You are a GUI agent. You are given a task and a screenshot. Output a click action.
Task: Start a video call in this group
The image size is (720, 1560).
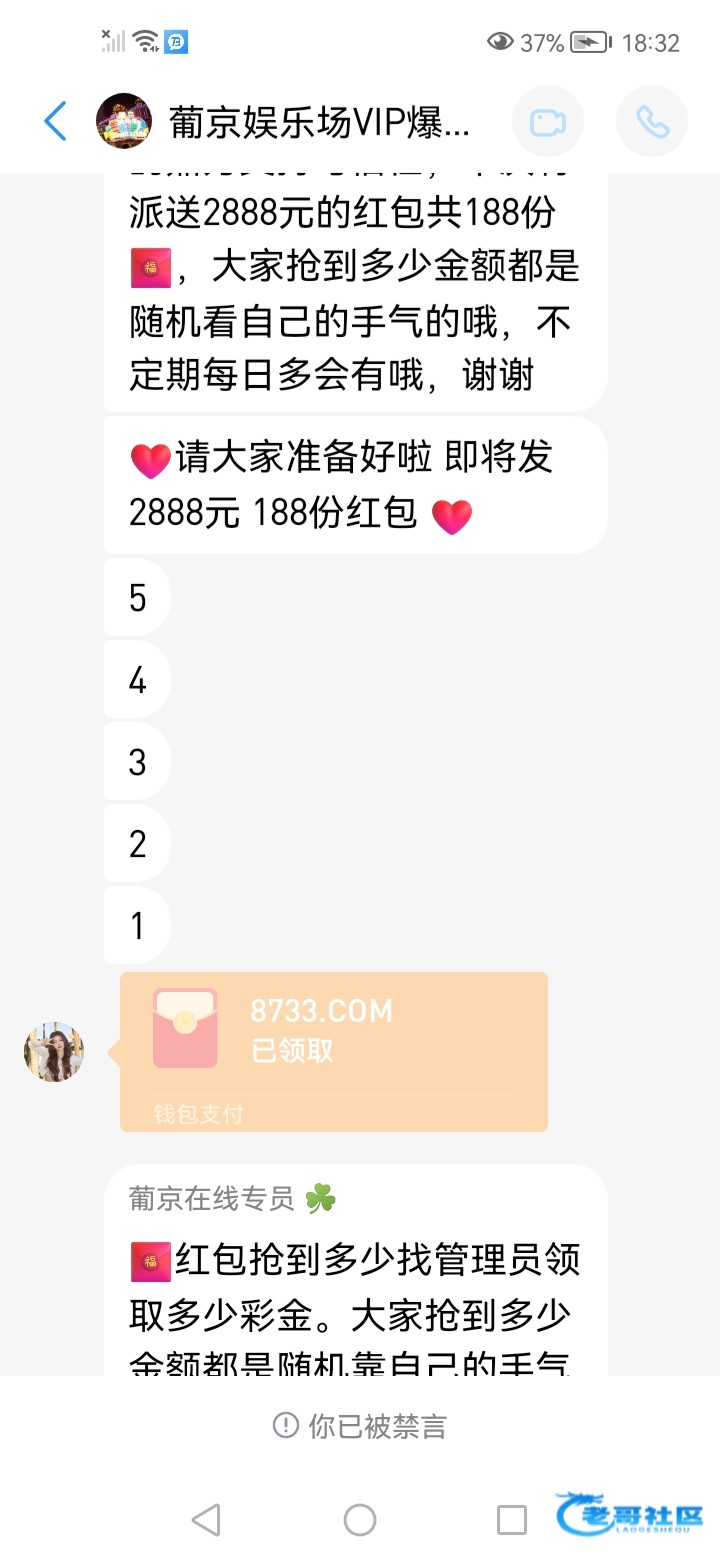pyautogui.click(x=547, y=122)
